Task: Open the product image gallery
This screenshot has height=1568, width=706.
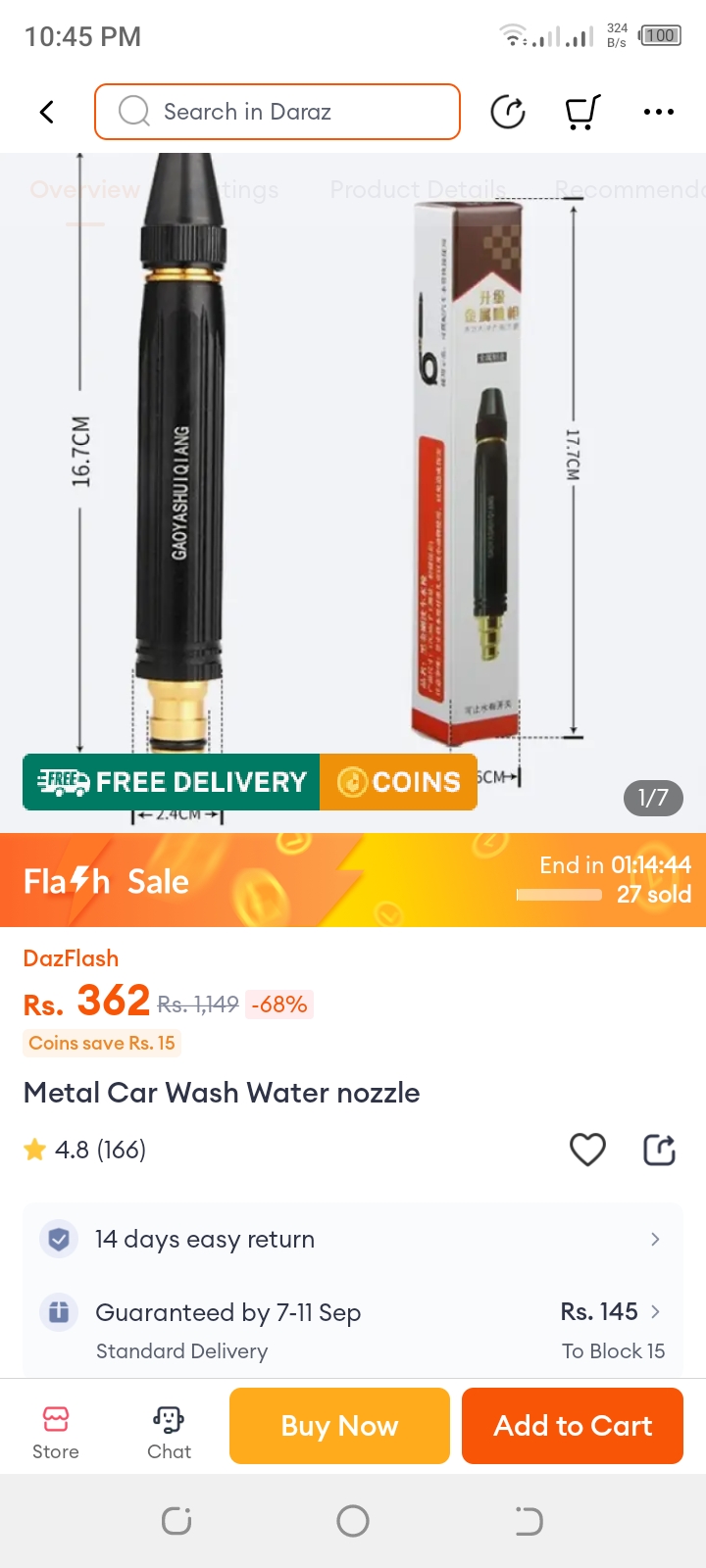Action: click(x=353, y=470)
